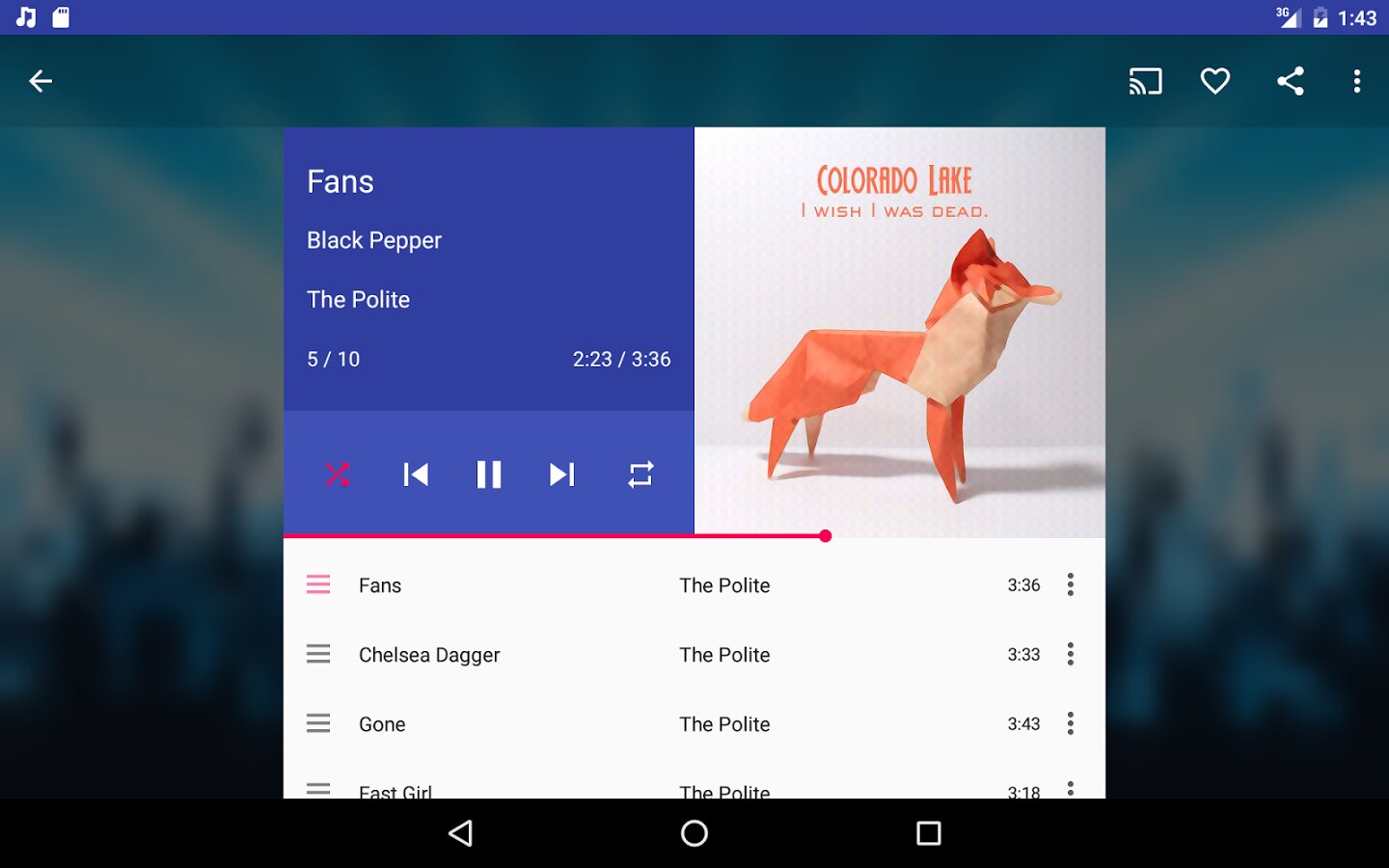Tap the playback progress bar
The image size is (1389, 868).
[579, 535]
